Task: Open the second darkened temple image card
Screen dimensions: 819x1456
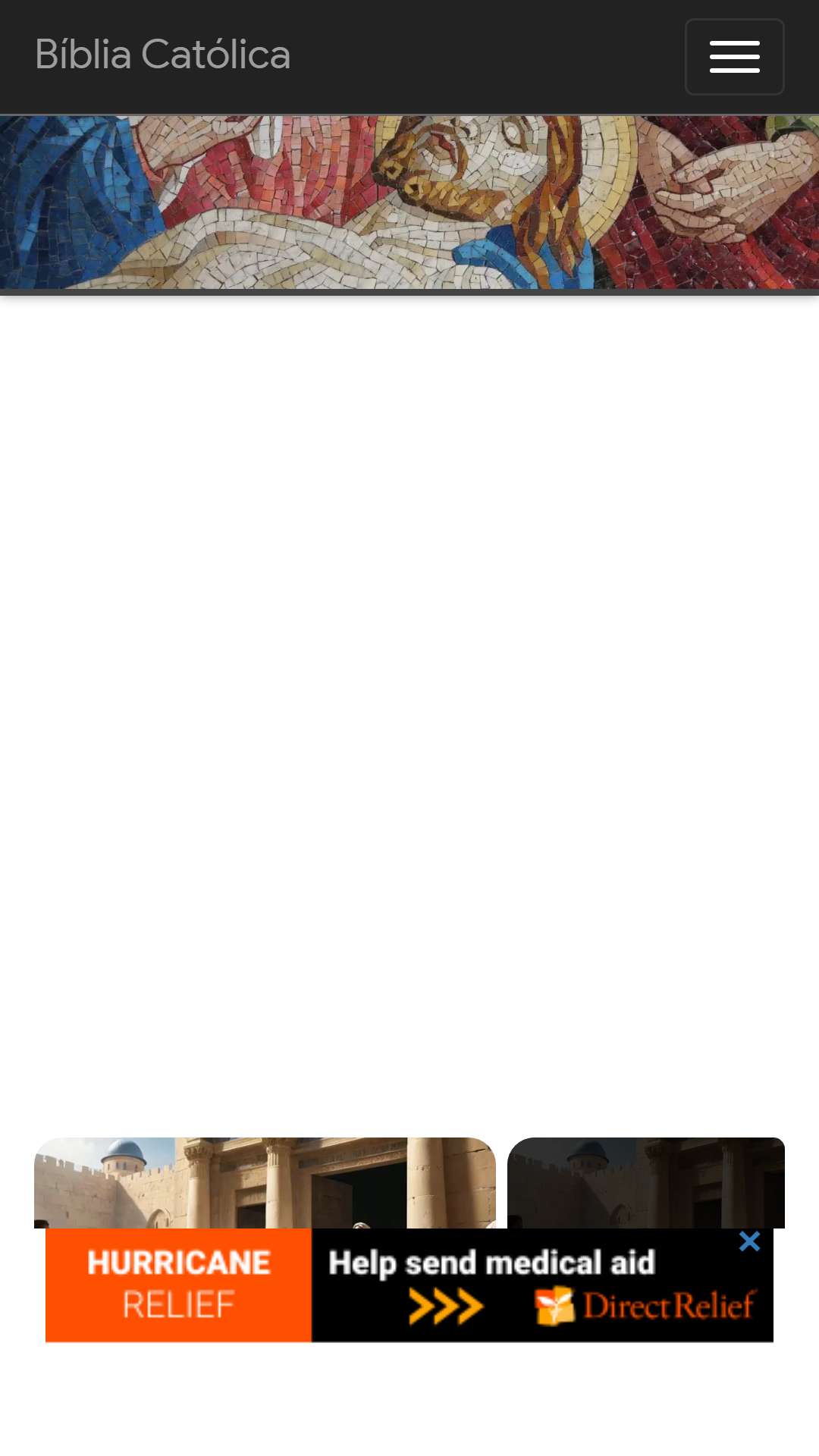Action: point(646,1183)
